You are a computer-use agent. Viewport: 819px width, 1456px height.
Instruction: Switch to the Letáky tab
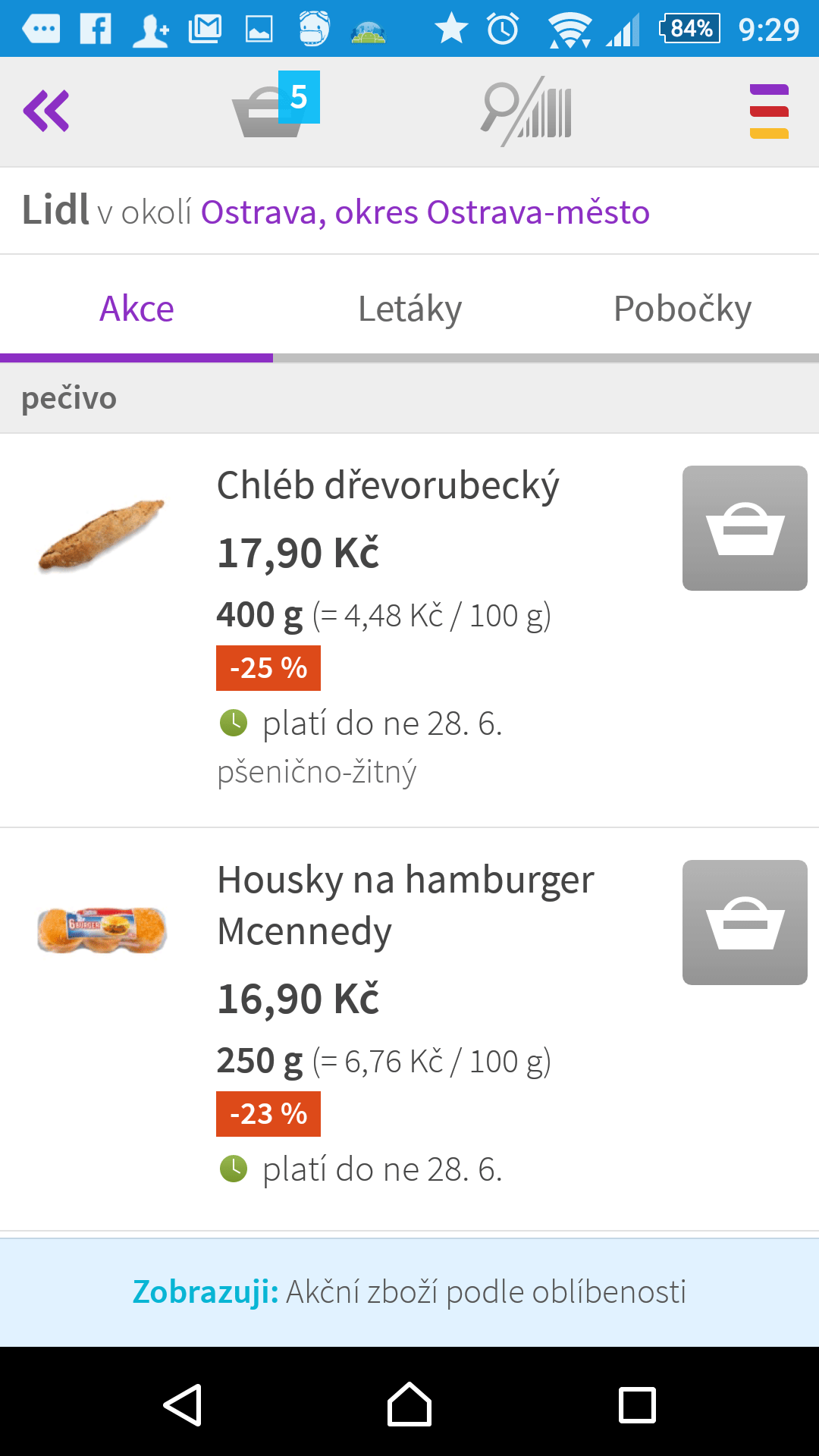tap(409, 309)
